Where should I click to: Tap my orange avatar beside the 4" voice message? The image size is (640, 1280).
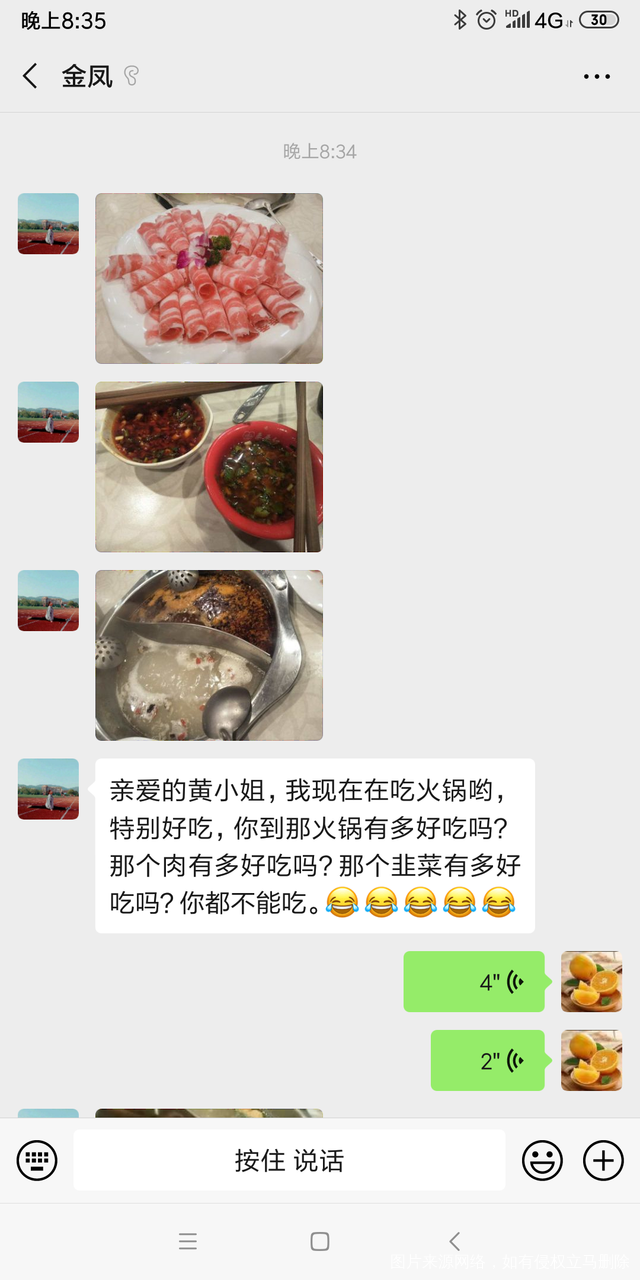[x=591, y=981]
